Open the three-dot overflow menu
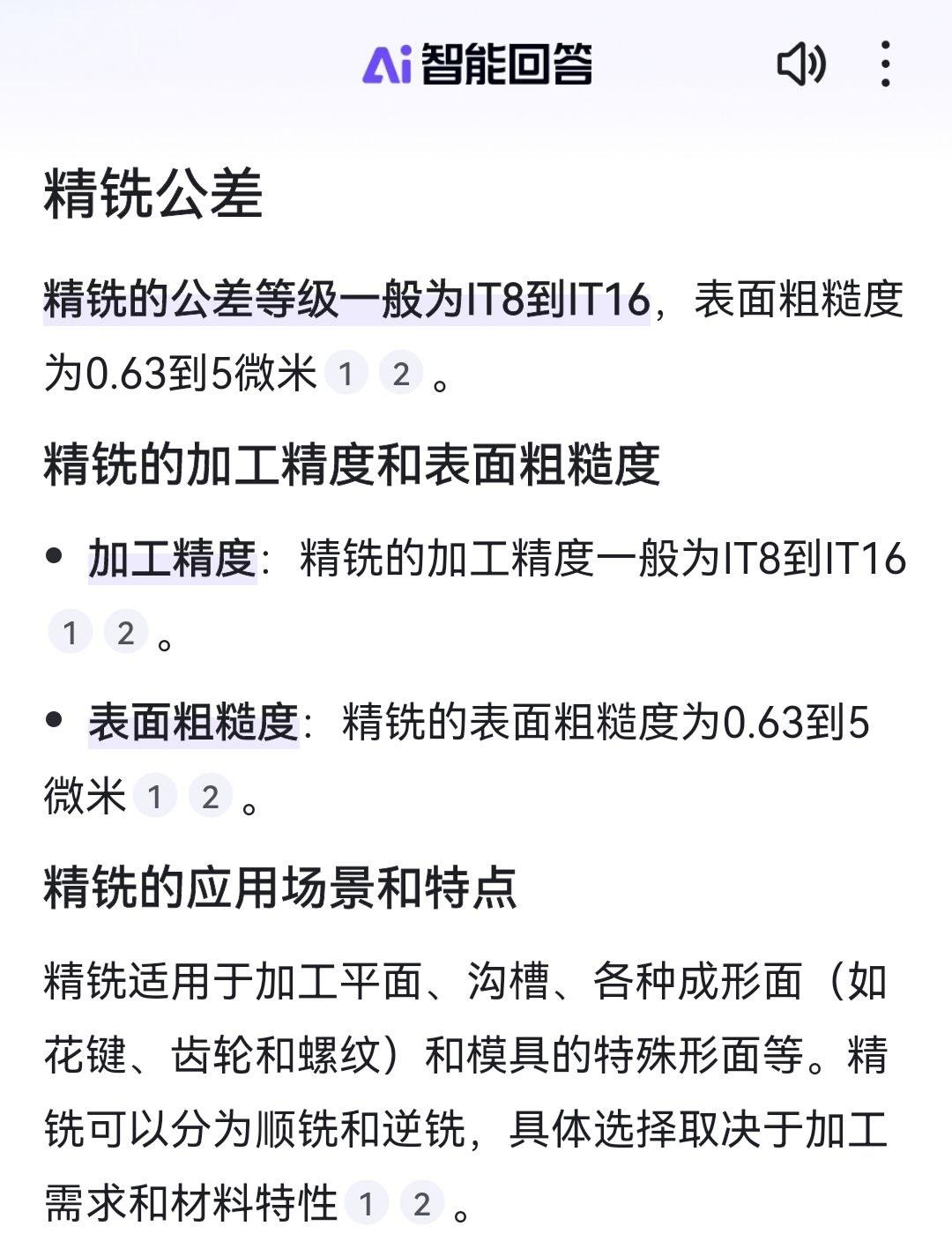This screenshot has width=952, height=1241. coord(885,64)
